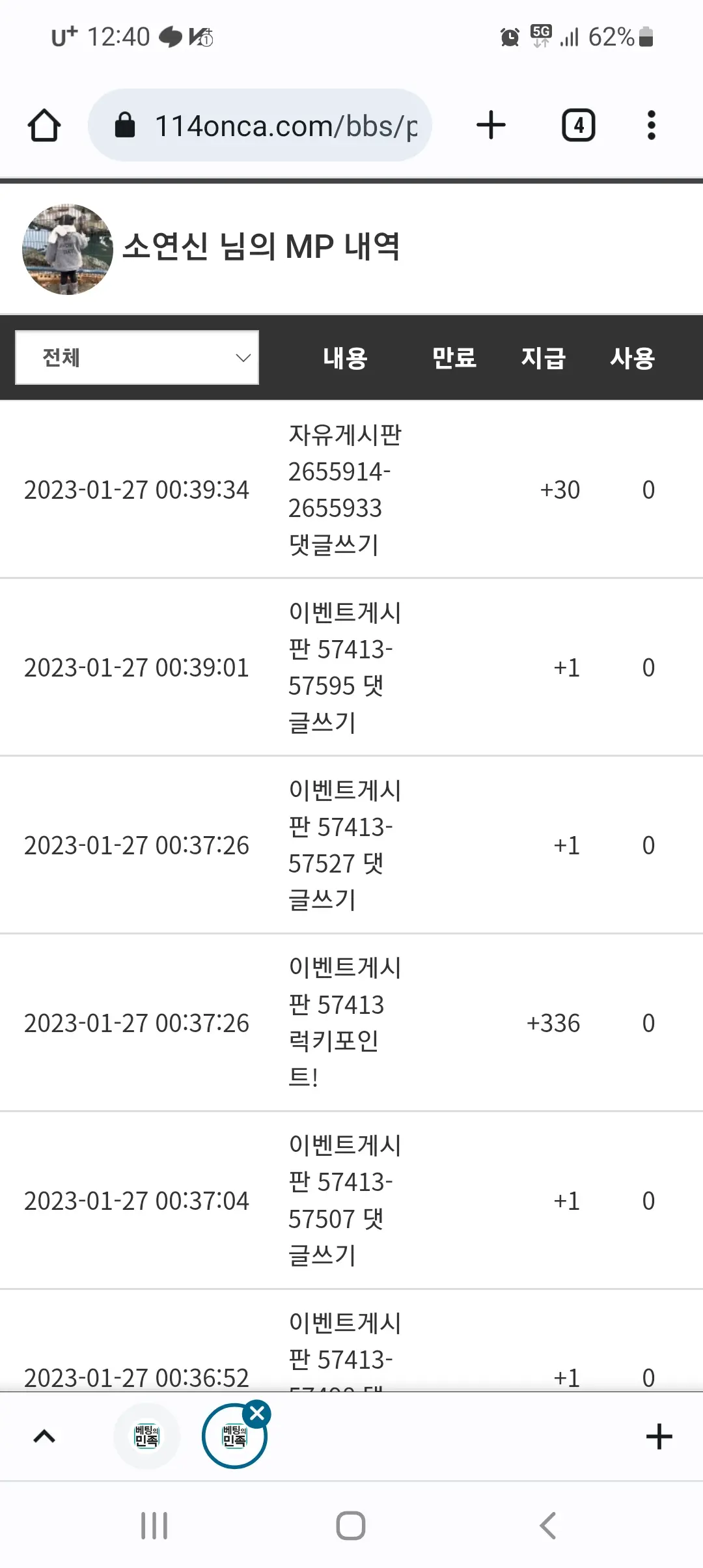703x1568 pixels.
Task: Add a tab with the bottom plus button
Action: pos(659,1436)
